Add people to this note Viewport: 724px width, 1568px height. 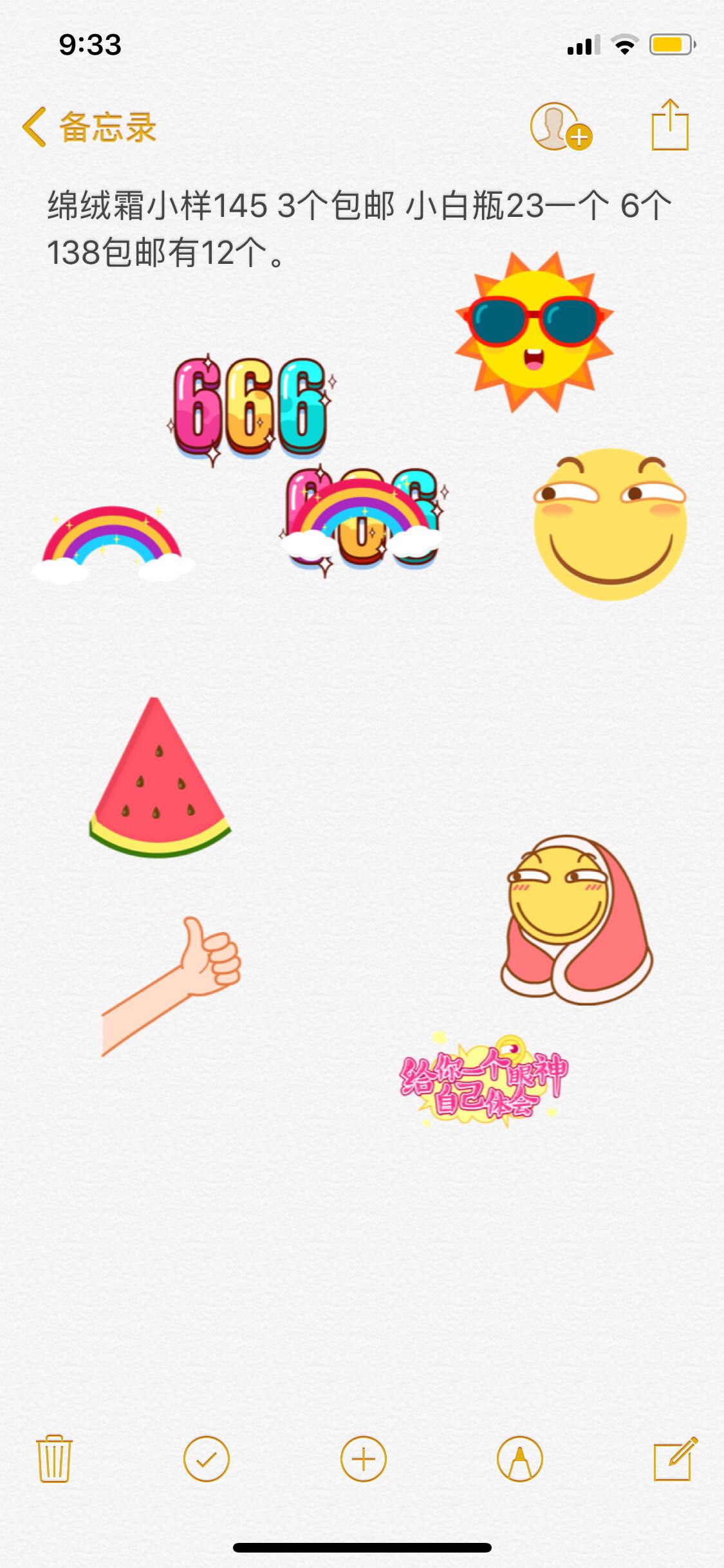click(561, 127)
